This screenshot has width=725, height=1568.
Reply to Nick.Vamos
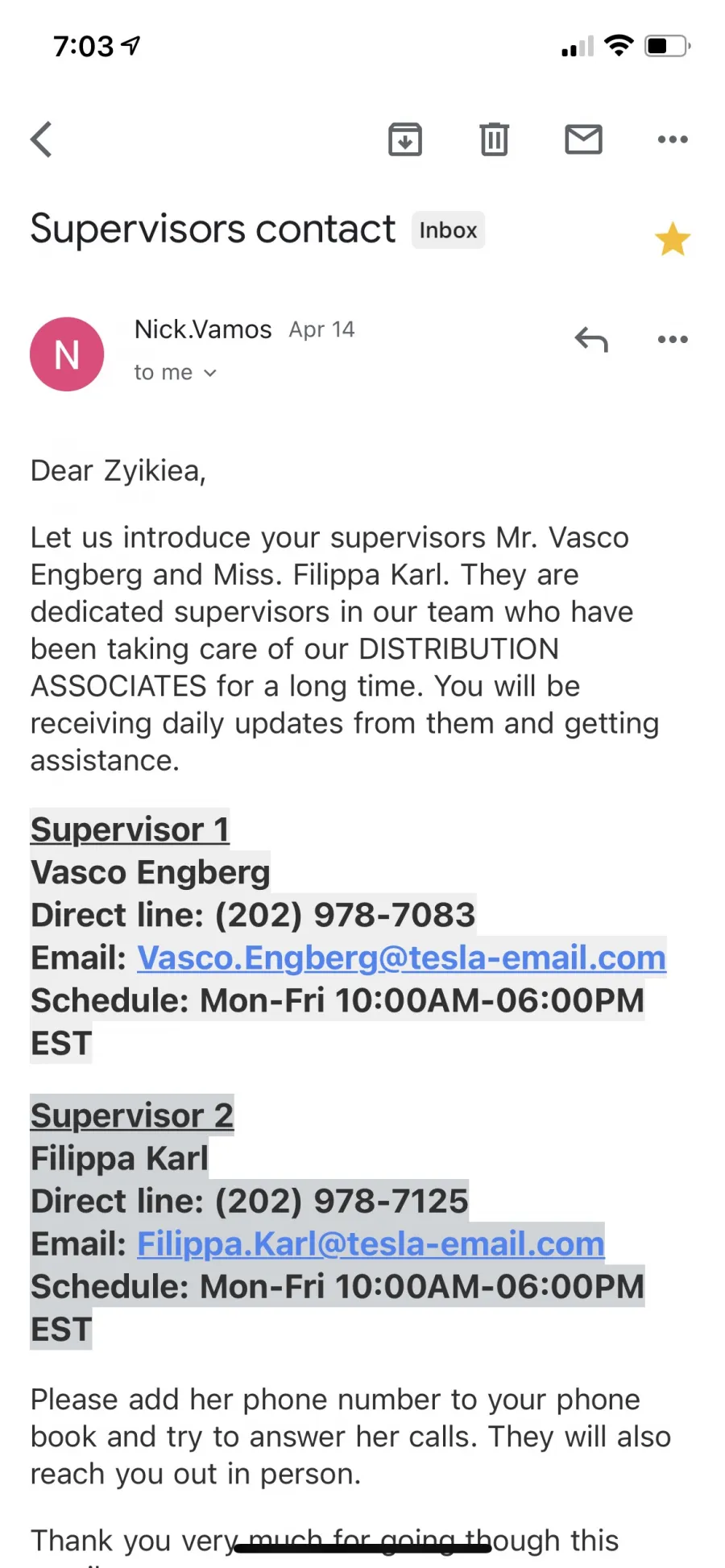coord(591,339)
